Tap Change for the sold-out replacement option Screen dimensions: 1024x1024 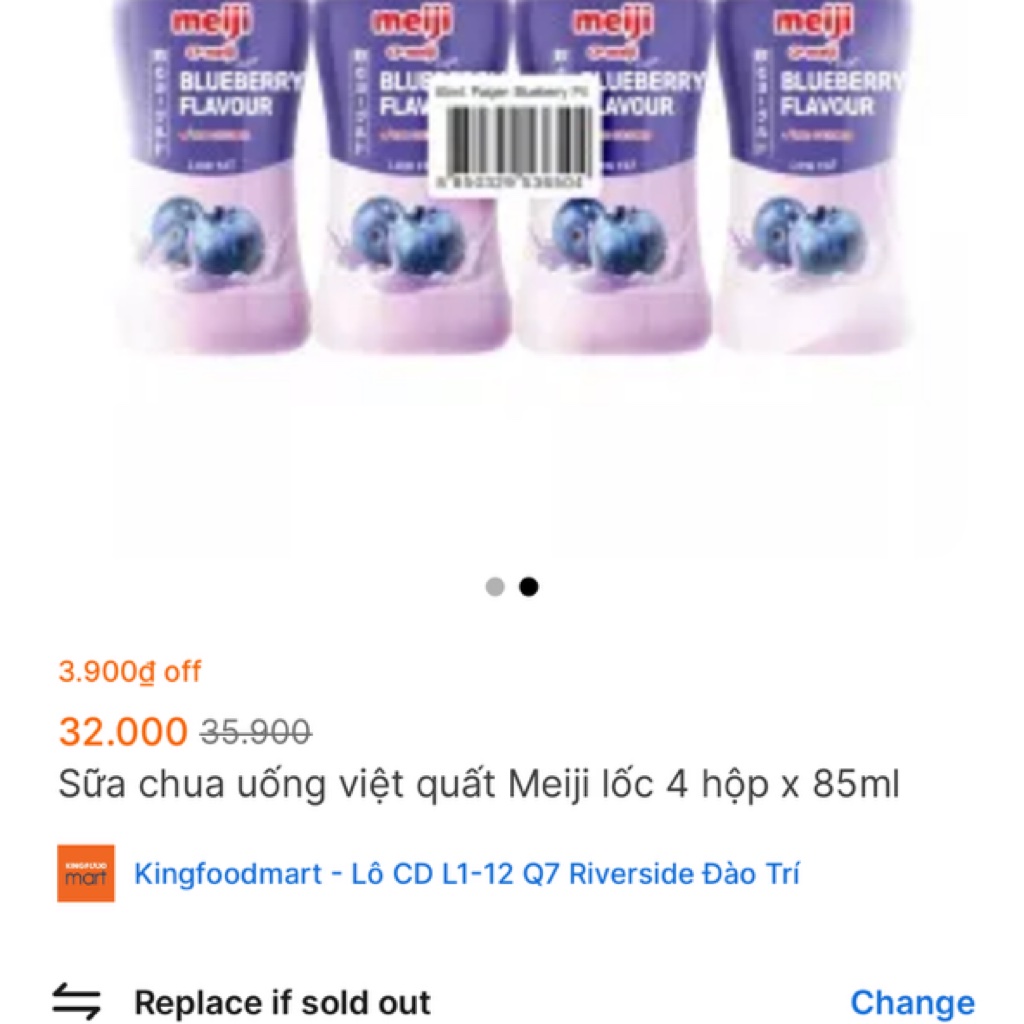tap(911, 1002)
